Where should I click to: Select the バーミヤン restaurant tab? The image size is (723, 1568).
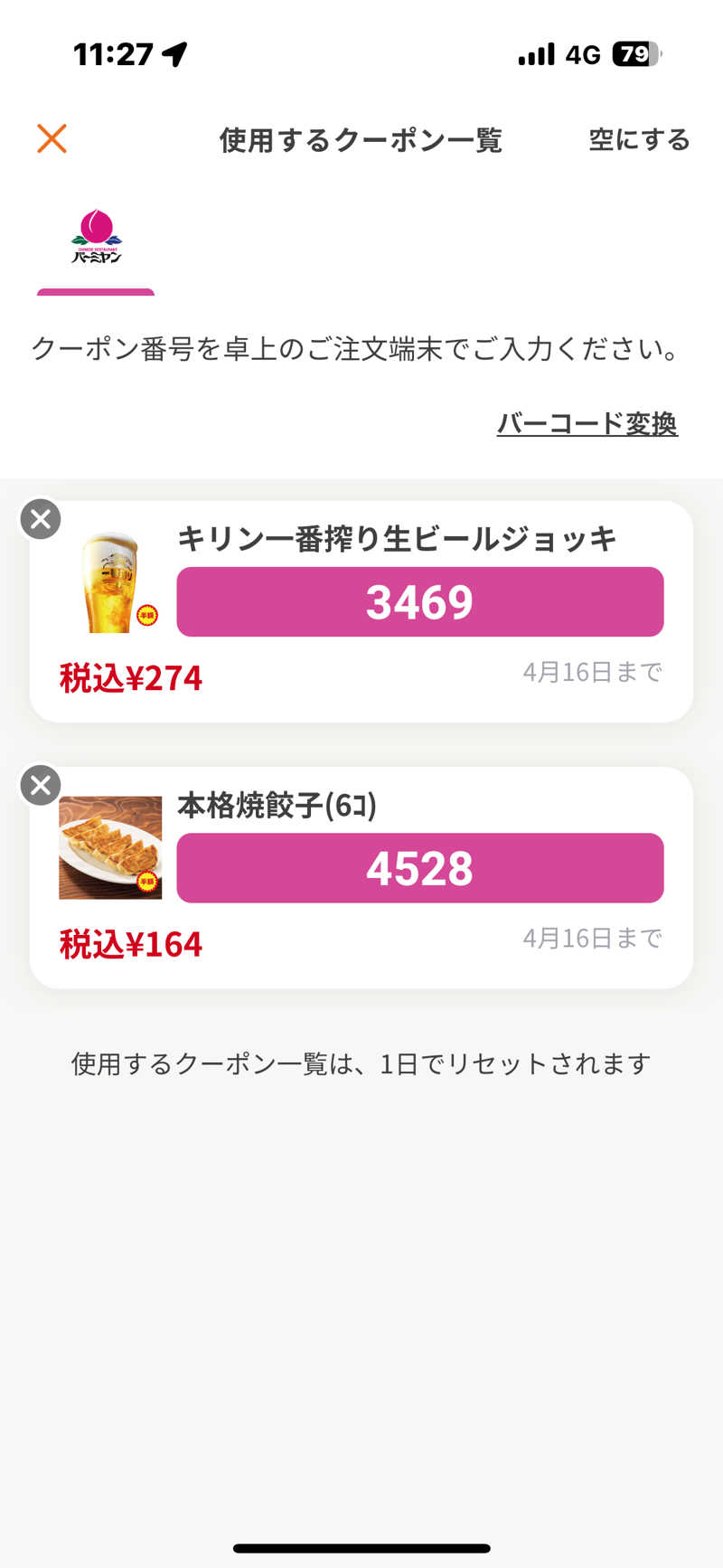click(96, 239)
